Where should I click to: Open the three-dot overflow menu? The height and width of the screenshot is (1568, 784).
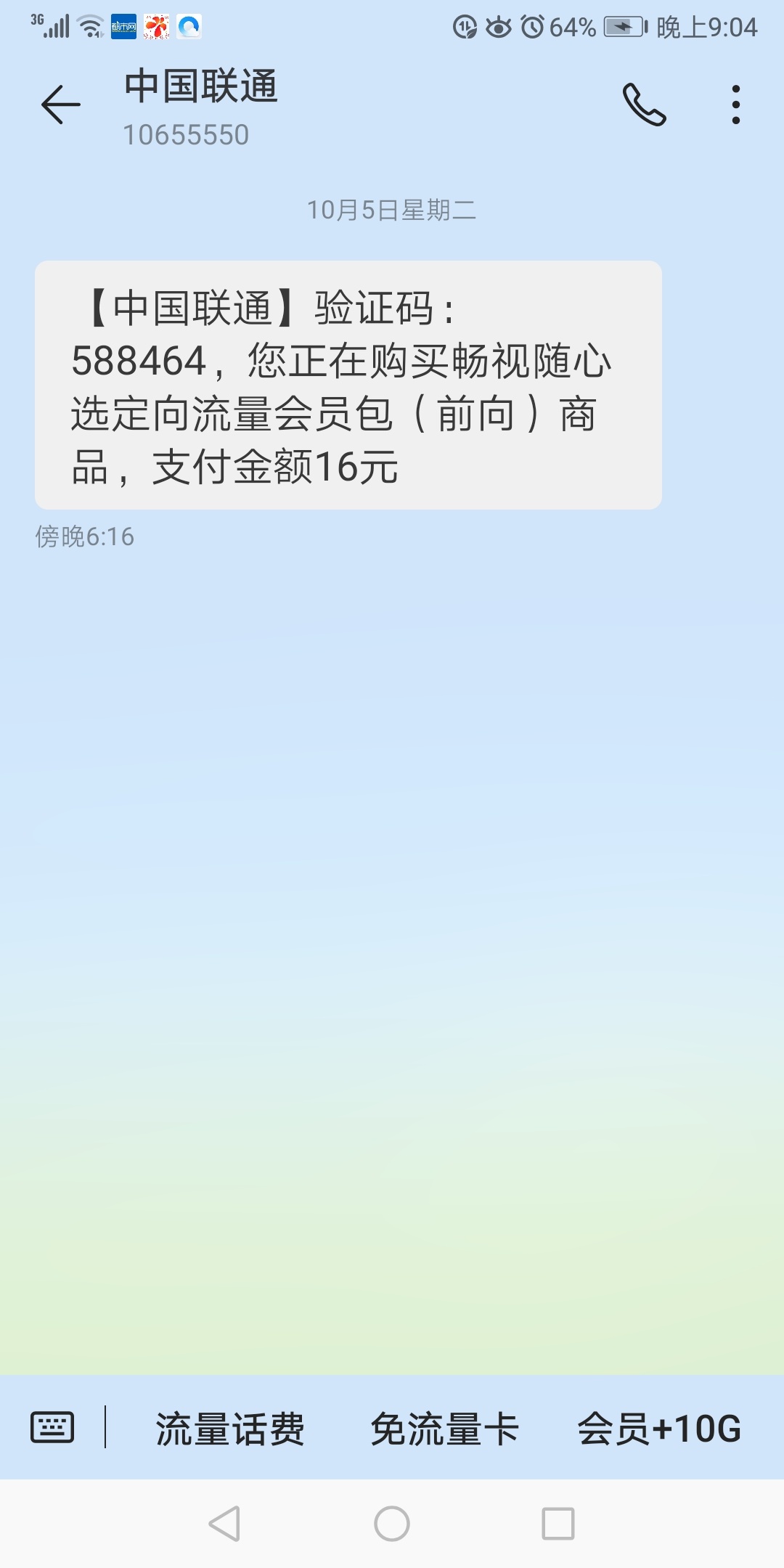pos(736,105)
